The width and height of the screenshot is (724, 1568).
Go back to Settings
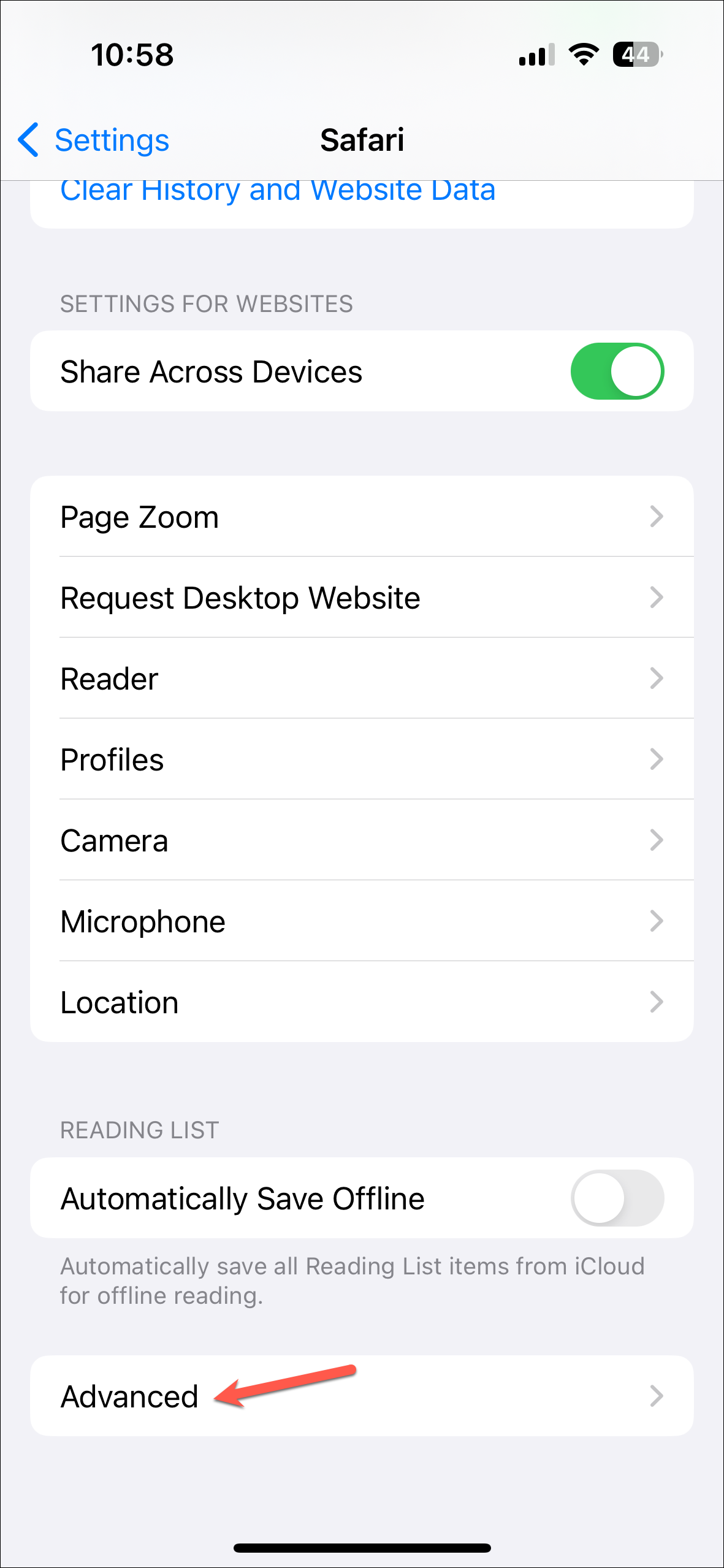[94, 140]
